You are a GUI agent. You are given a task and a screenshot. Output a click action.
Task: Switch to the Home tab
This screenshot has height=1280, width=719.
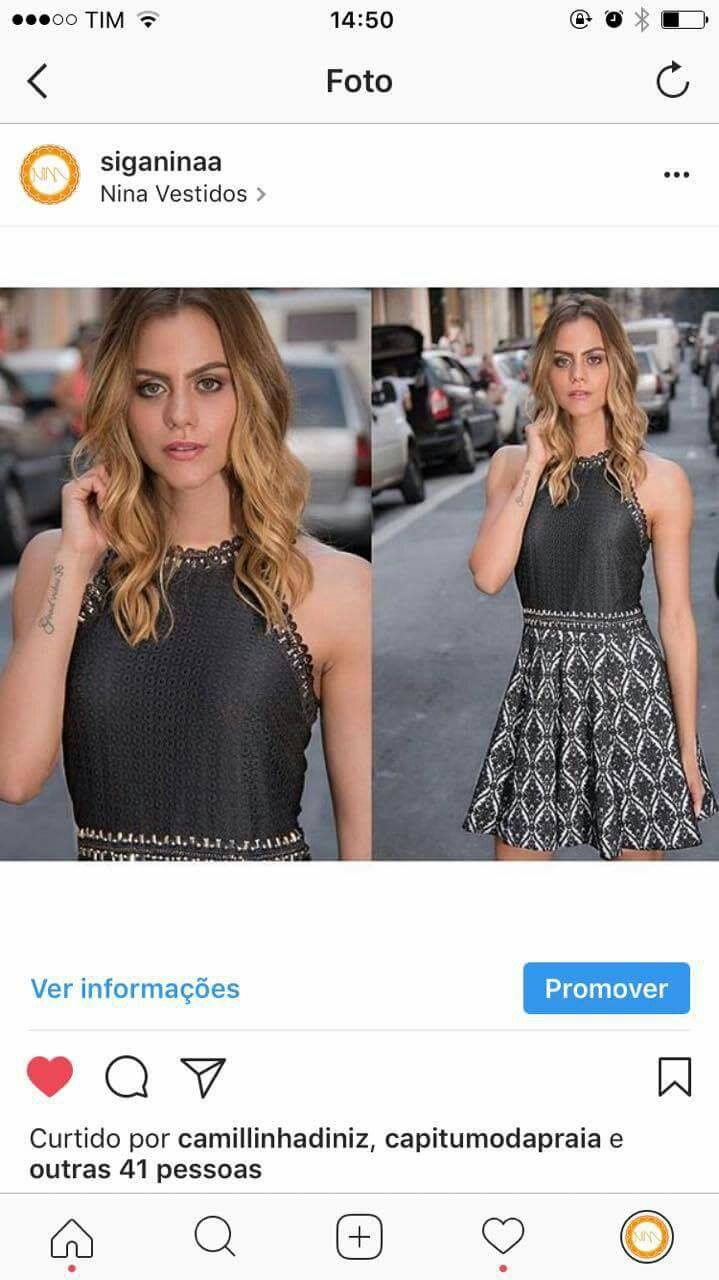[x=72, y=1238]
